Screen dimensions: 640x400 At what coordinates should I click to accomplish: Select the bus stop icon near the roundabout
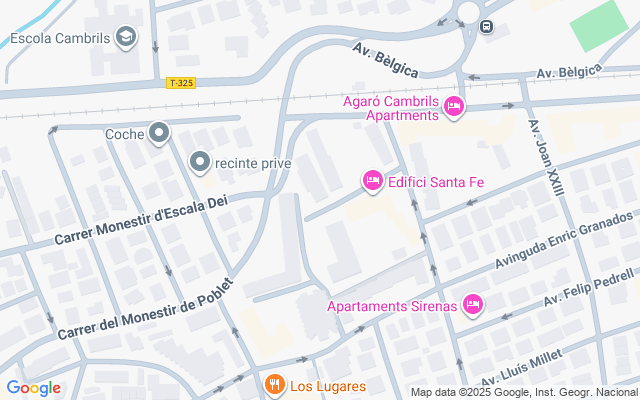pos(486,27)
